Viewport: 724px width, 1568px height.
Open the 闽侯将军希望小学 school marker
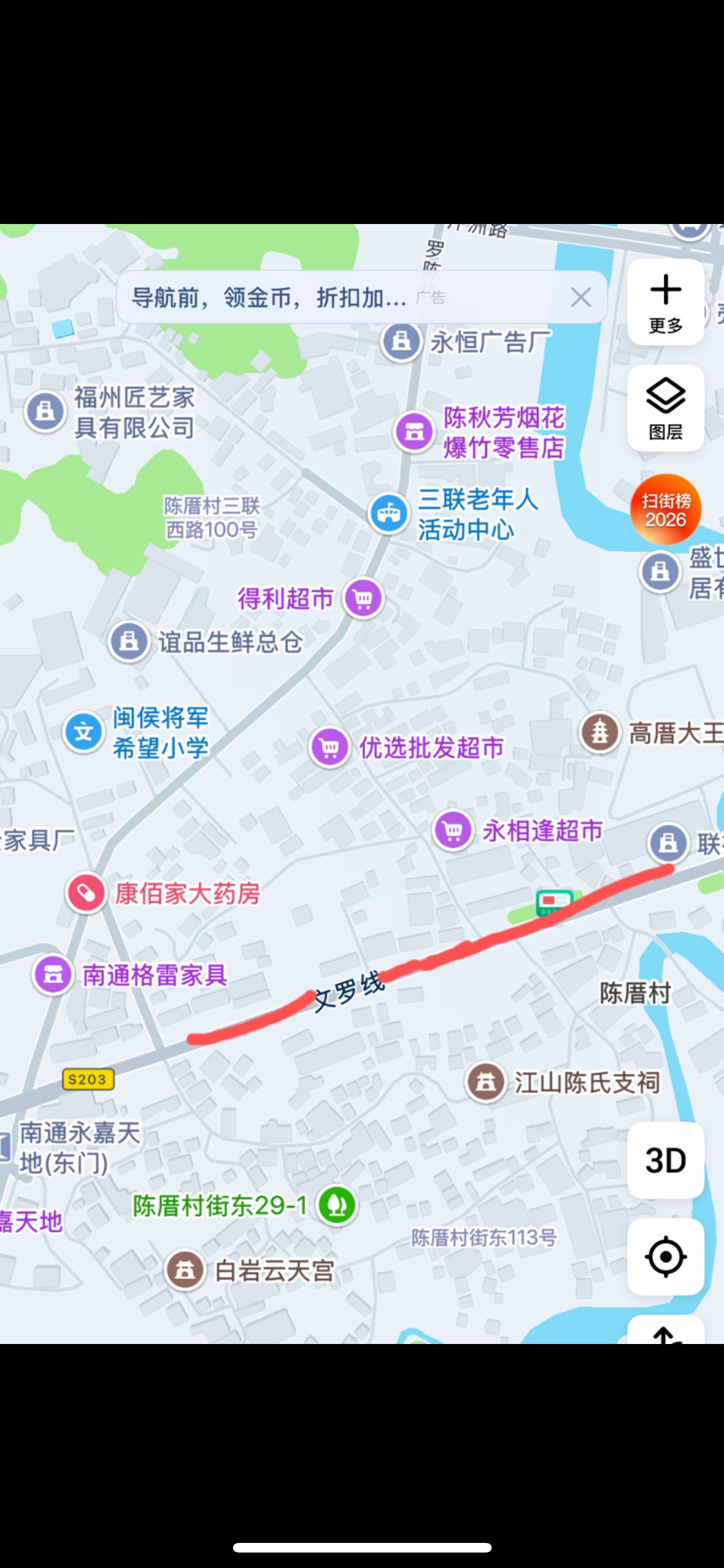(x=84, y=732)
